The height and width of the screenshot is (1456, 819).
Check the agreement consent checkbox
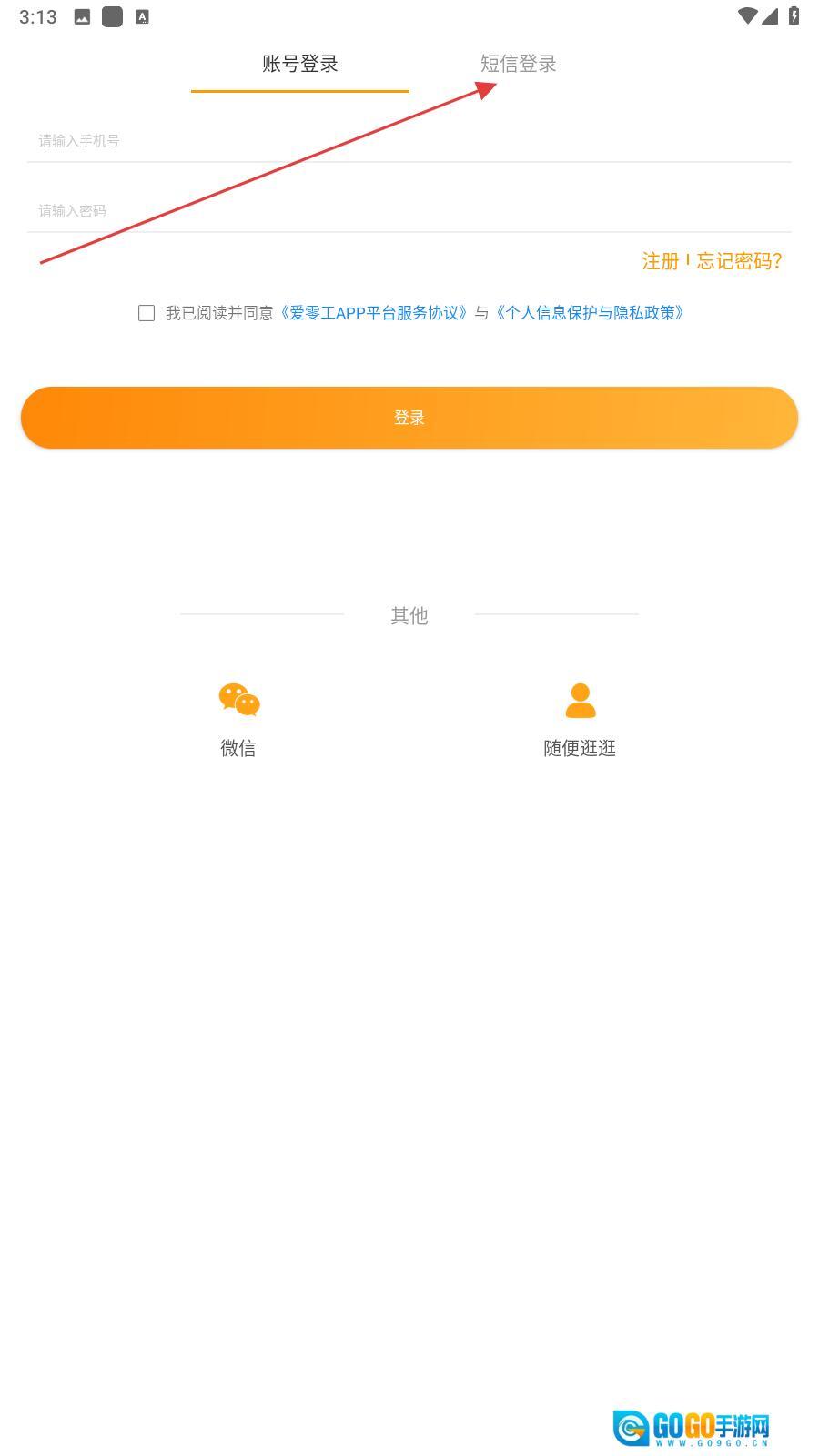click(147, 313)
